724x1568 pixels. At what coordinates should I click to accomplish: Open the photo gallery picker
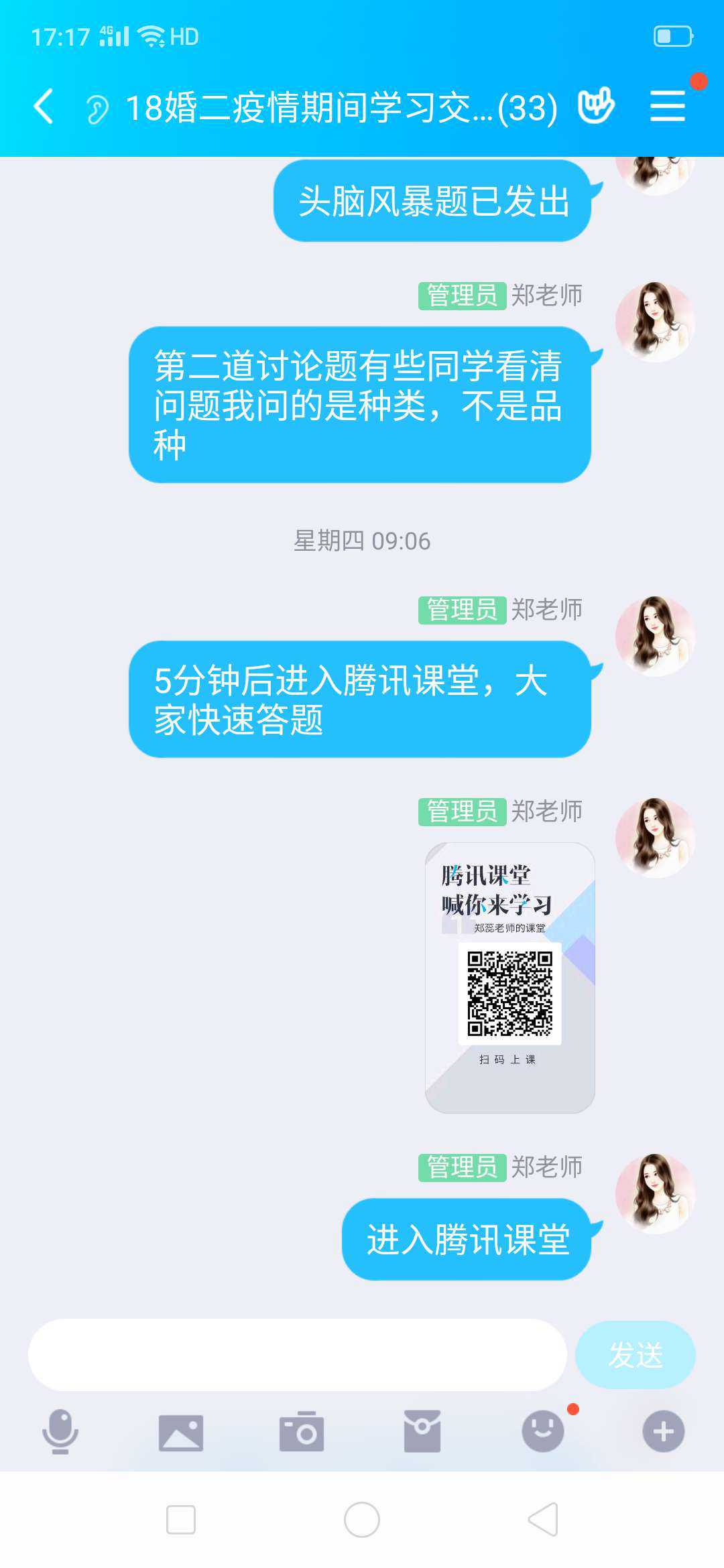(181, 1433)
